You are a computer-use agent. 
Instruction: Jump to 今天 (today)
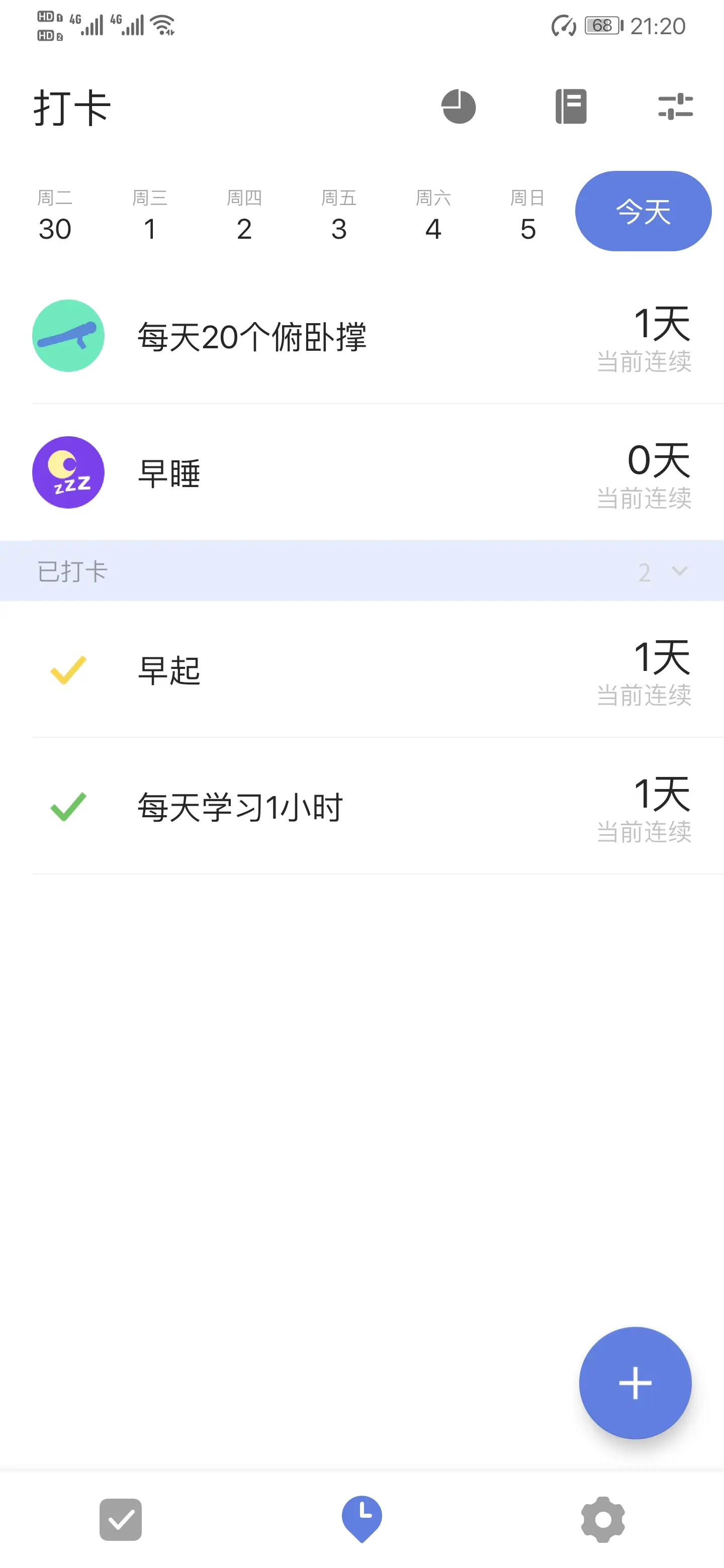[643, 211]
